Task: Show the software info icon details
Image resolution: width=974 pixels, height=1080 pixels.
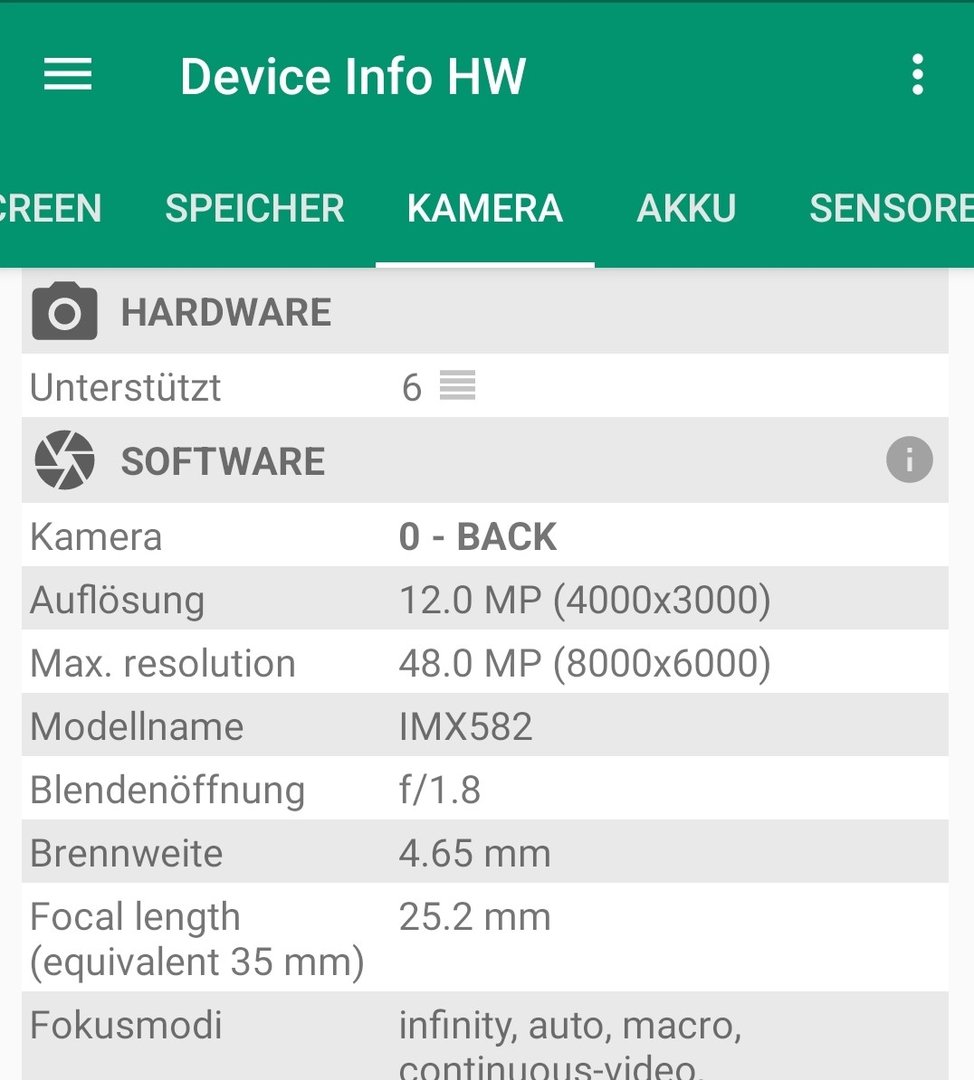Action: [909, 460]
